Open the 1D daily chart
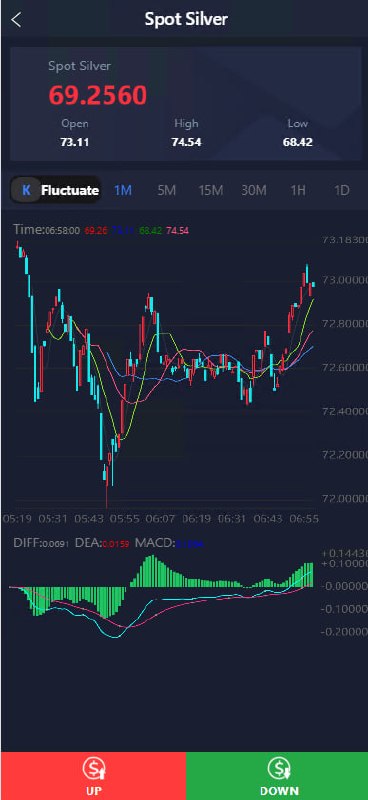The height and width of the screenshot is (800, 368). point(341,190)
